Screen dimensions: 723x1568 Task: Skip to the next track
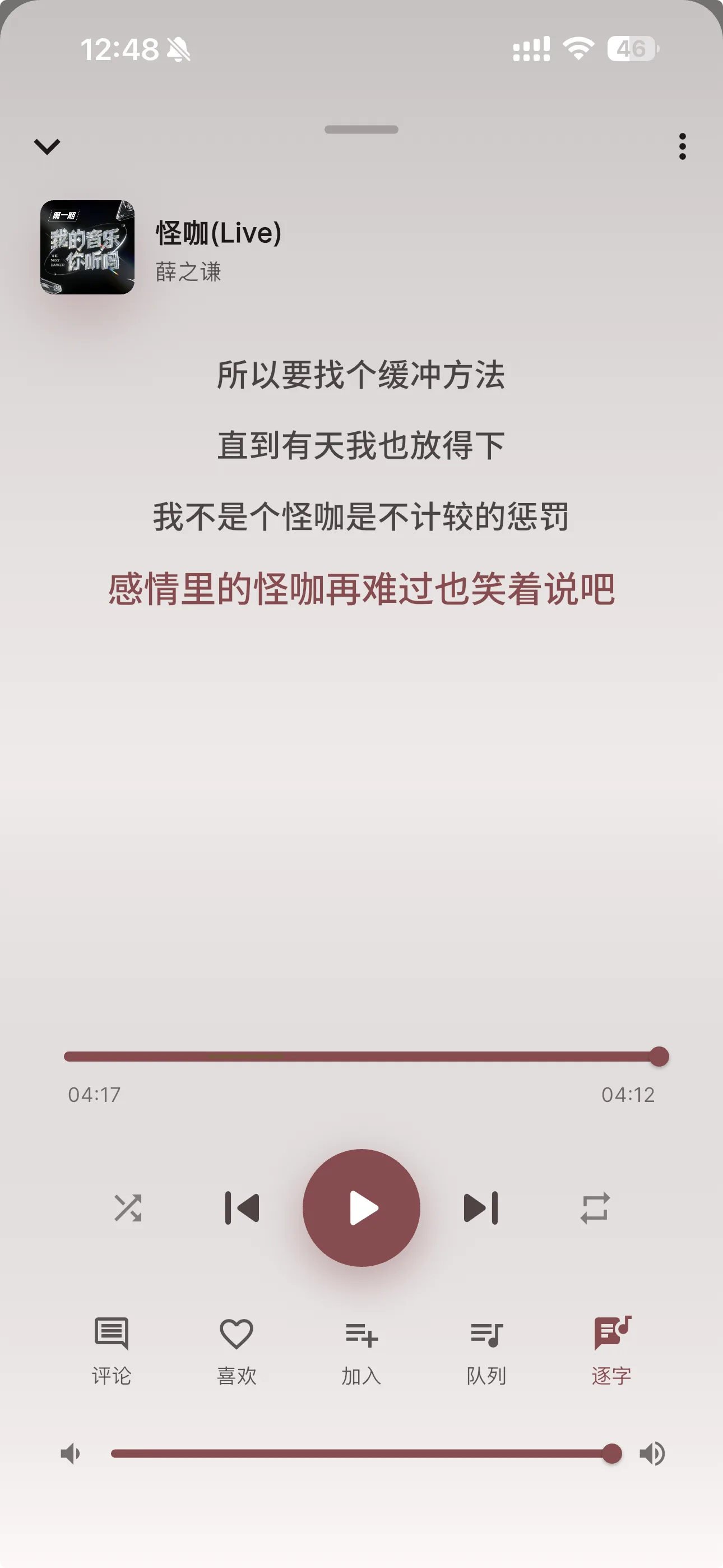tap(481, 1207)
